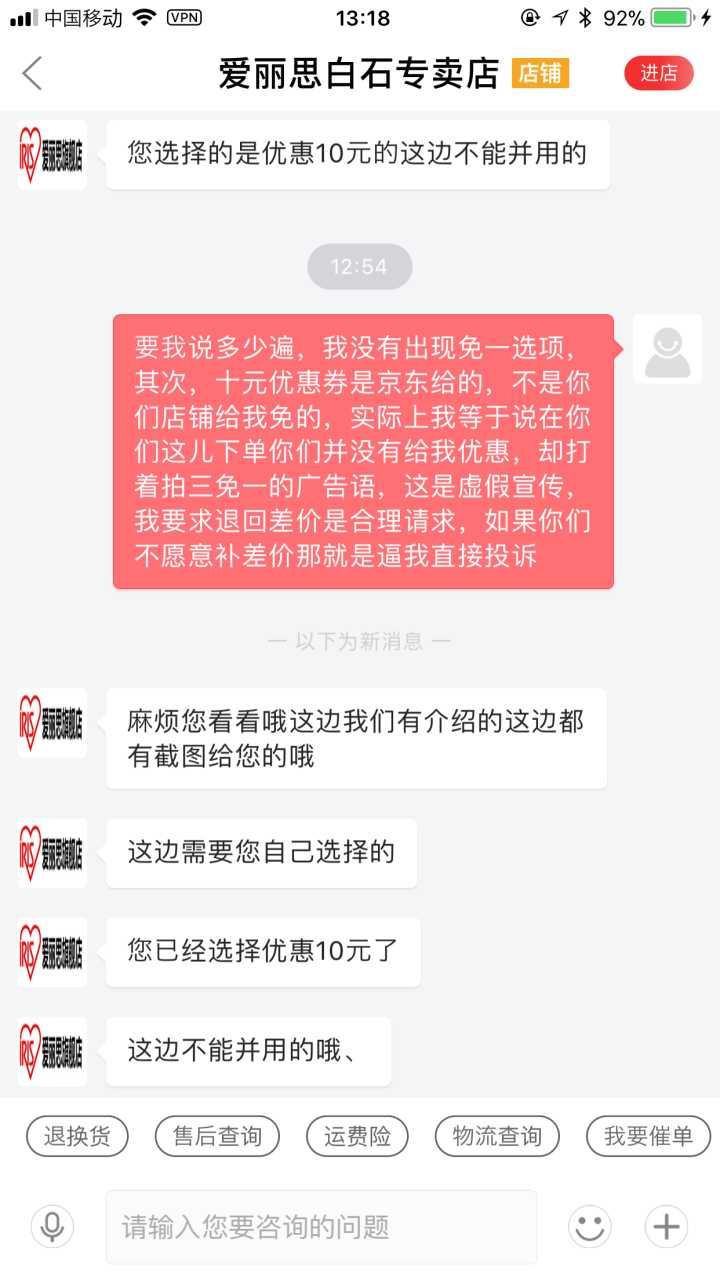Open the emoji picker smiley
Image resolution: width=720 pixels, height=1280 pixels.
[x=590, y=1226]
